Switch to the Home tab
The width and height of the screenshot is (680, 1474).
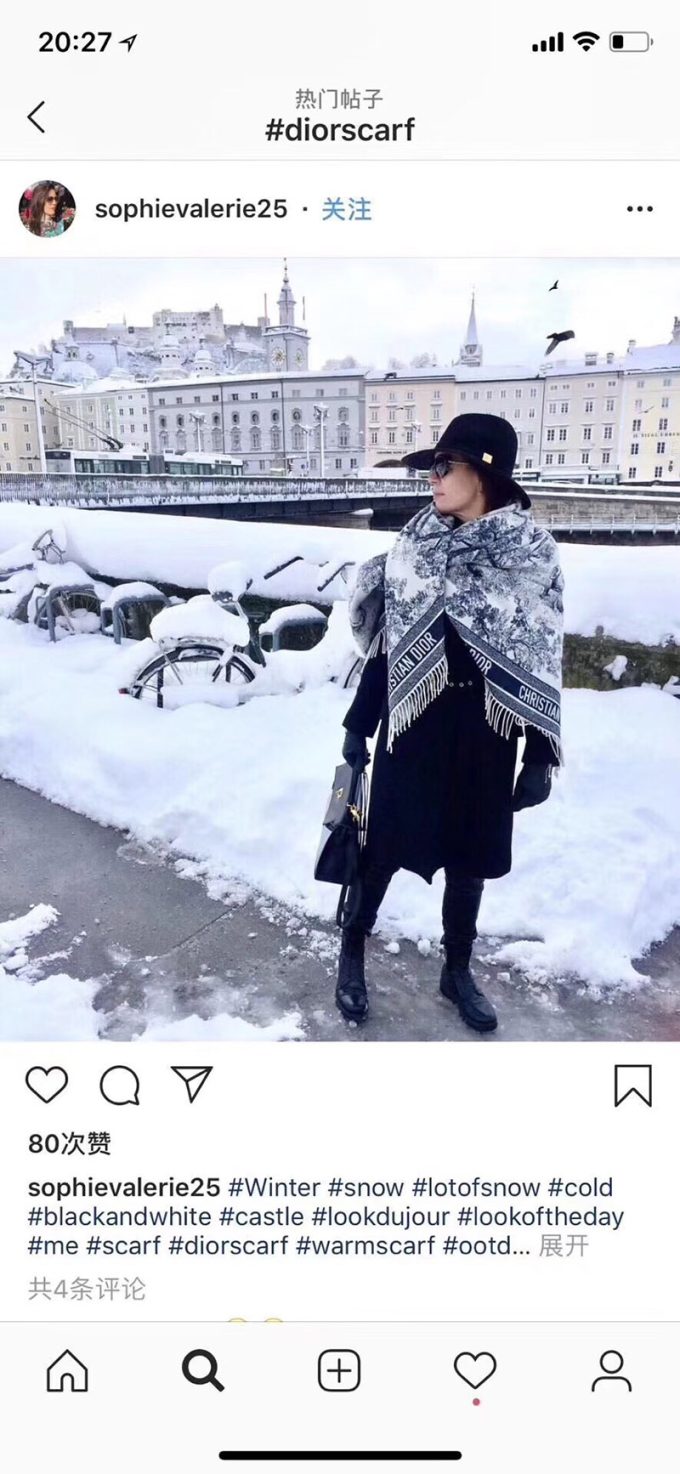pyautogui.click(x=67, y=1371)
